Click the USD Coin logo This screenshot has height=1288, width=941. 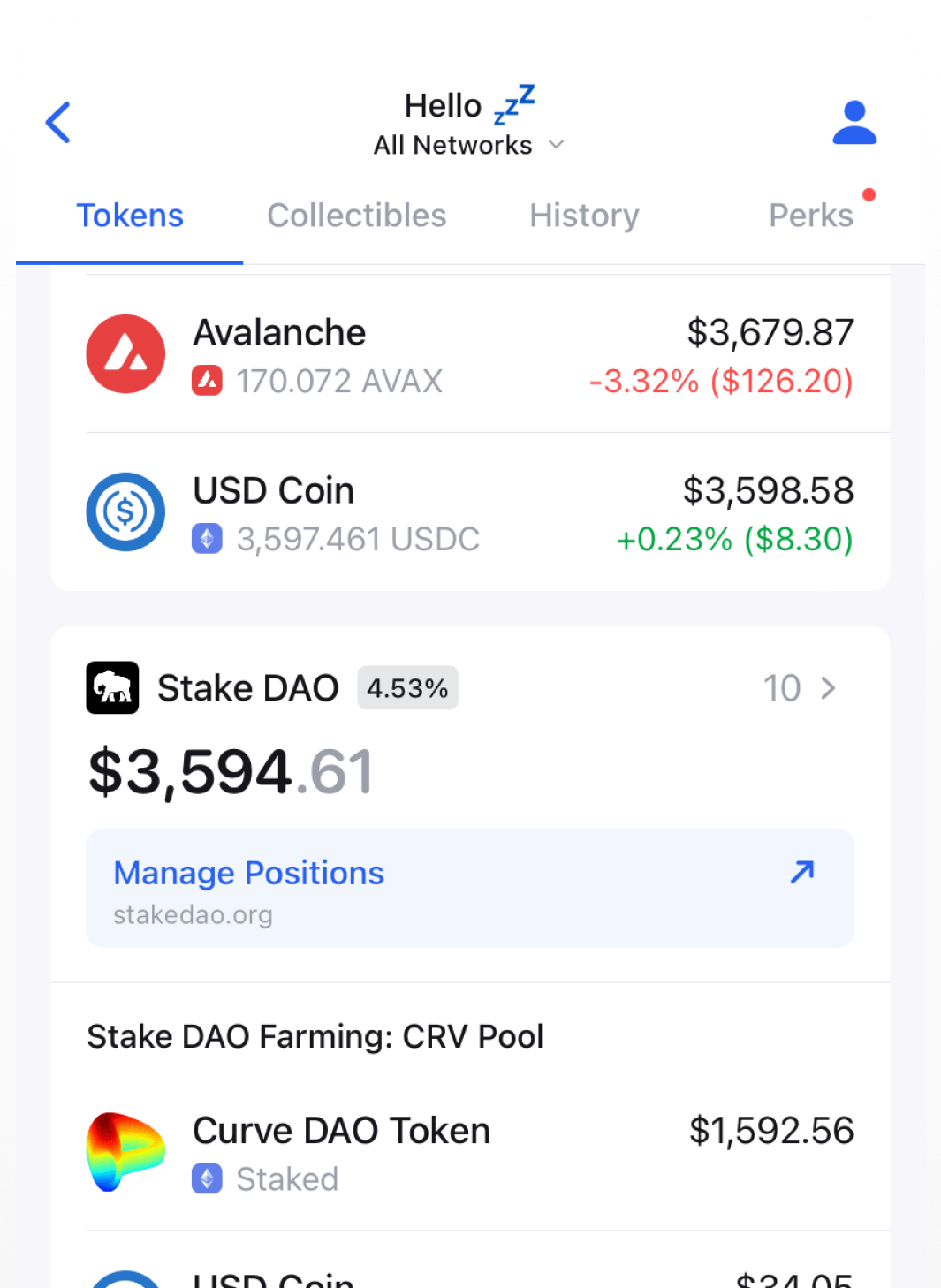(x=125, y=512)
